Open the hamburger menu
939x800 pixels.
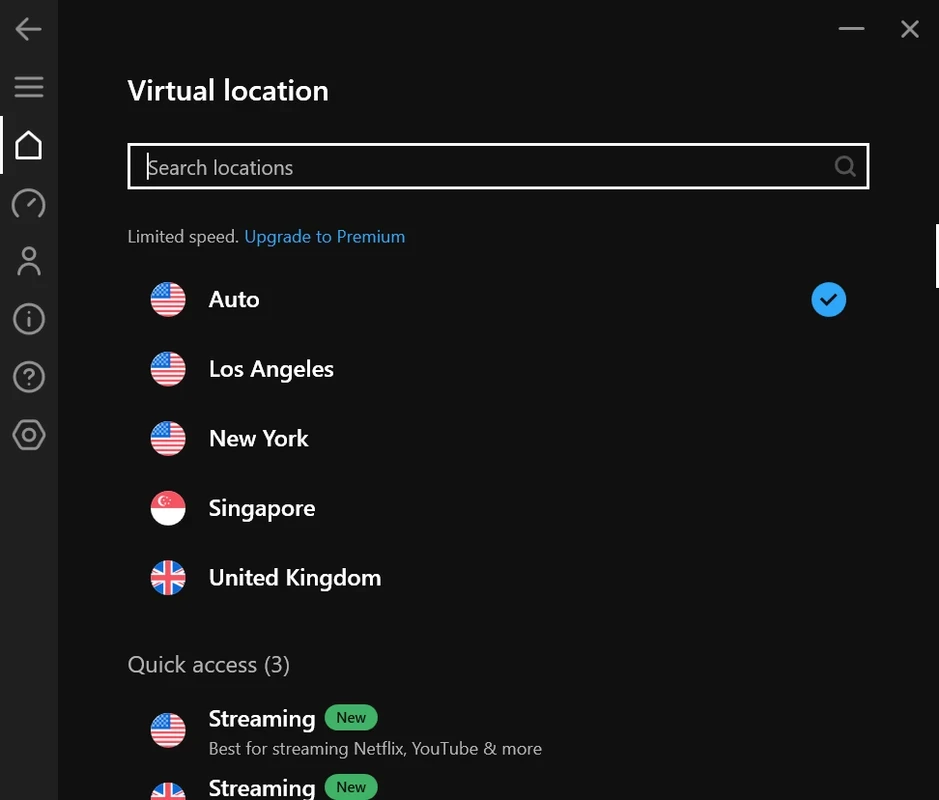click(28, 87)
